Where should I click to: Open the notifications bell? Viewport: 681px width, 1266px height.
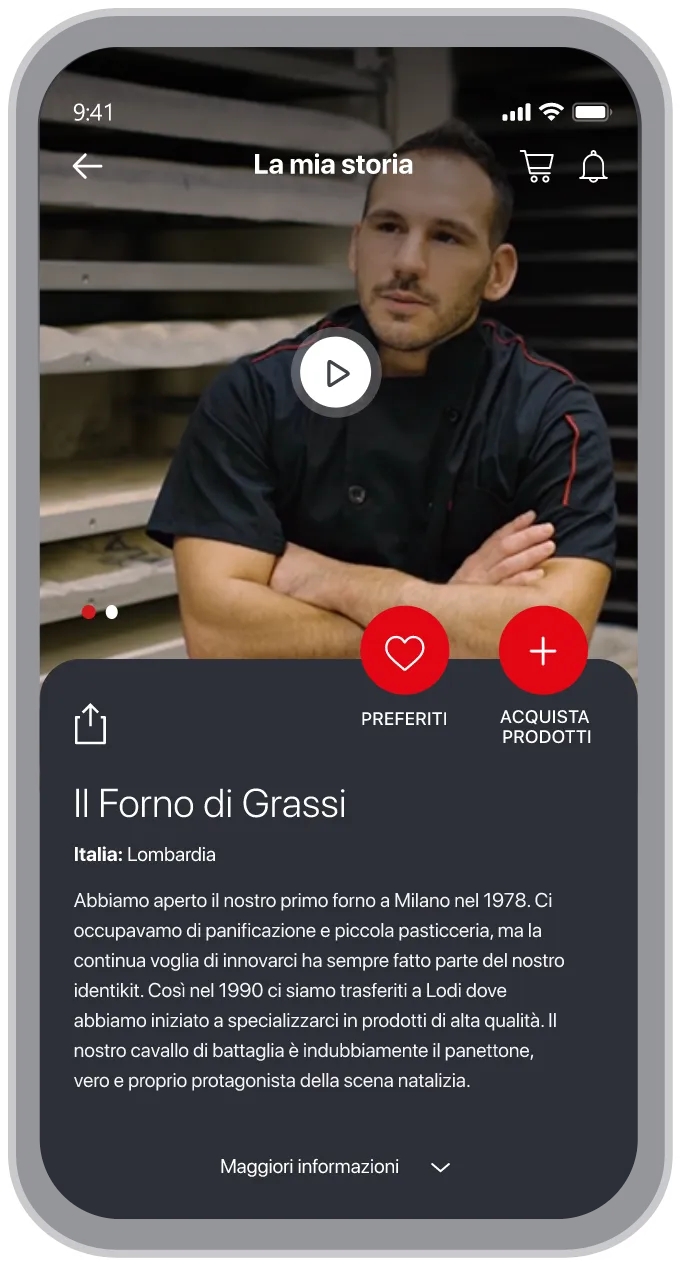[593, 166]
